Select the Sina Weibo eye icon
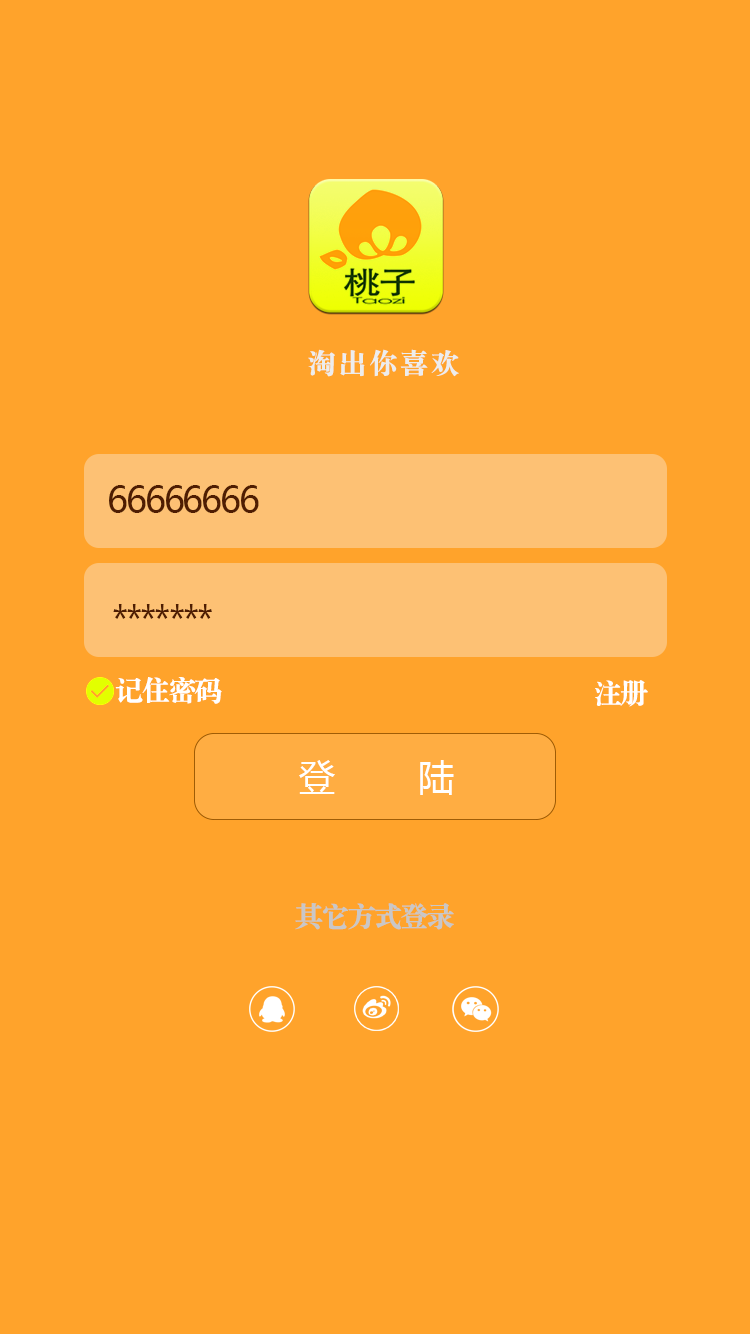Screen dimensions: 750x1334 376,1008
